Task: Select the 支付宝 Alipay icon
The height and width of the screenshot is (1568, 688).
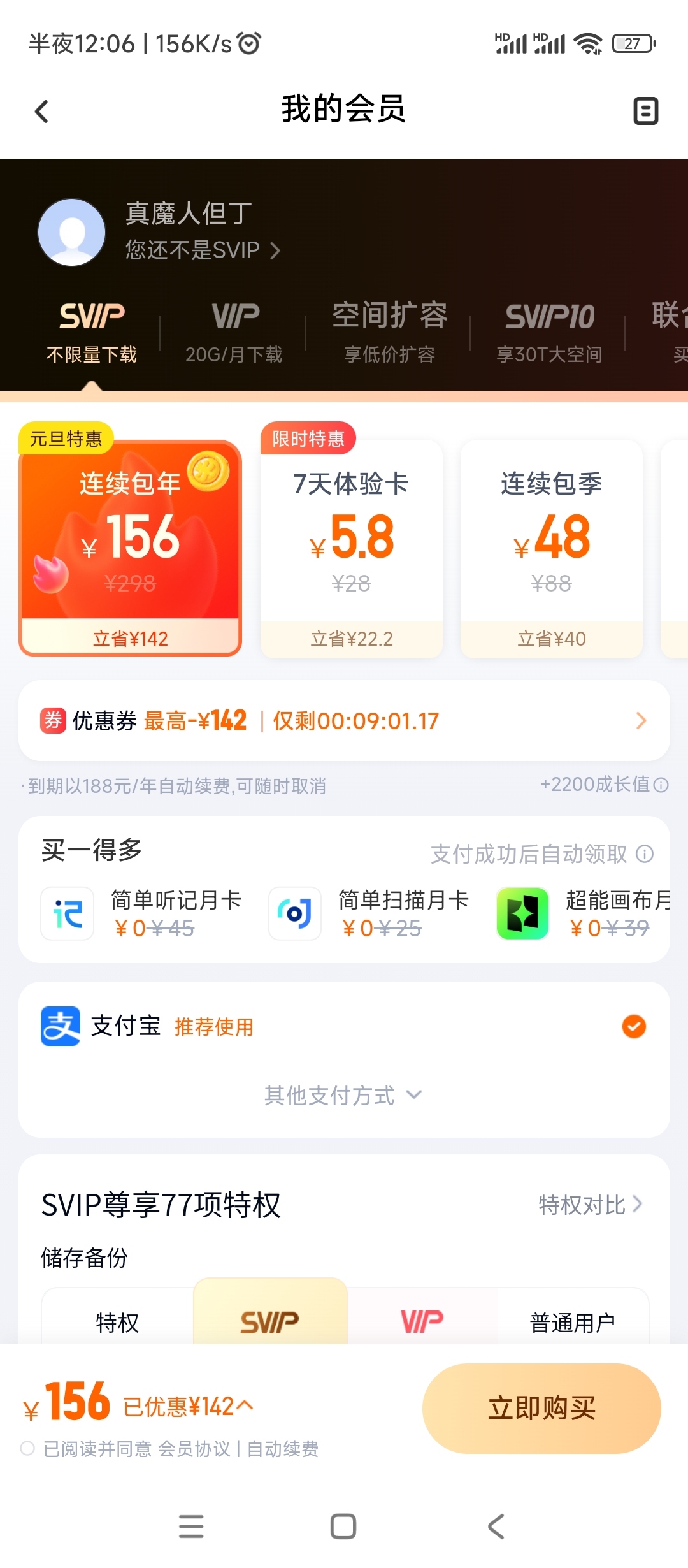Action: point(59,1026)
